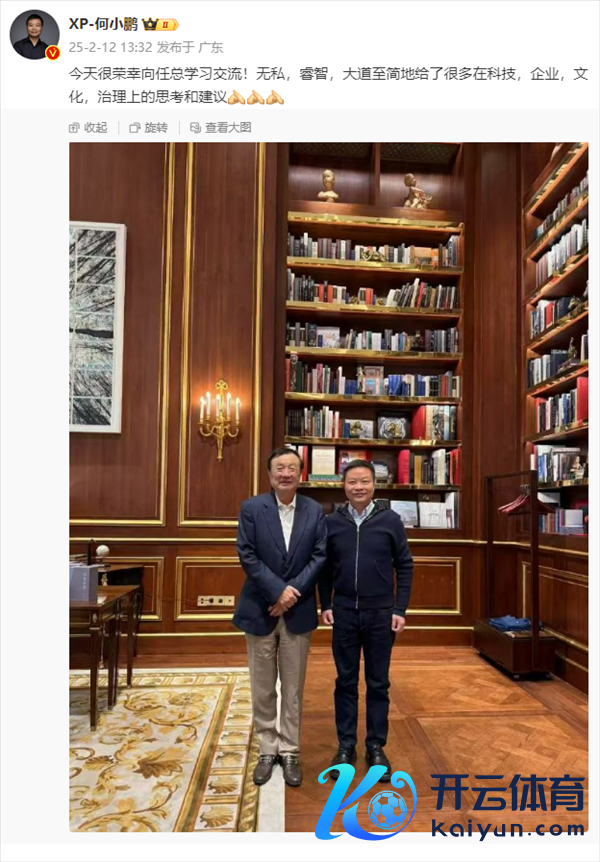Rotate the photo with 旋转
The height and width of the screenshot is (862, 600).
click(148, 127)
